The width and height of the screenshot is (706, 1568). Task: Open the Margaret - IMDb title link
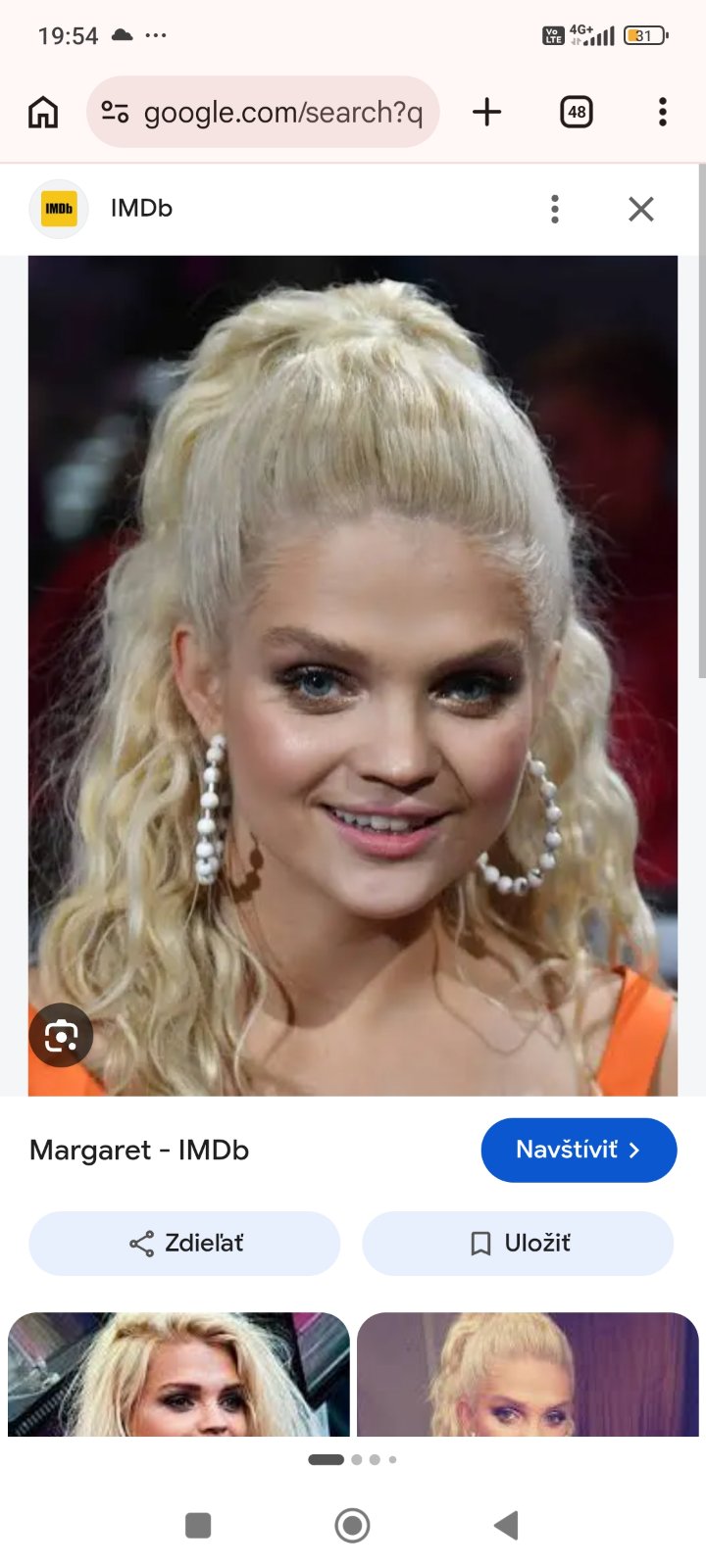click(x=139, y=1150)
